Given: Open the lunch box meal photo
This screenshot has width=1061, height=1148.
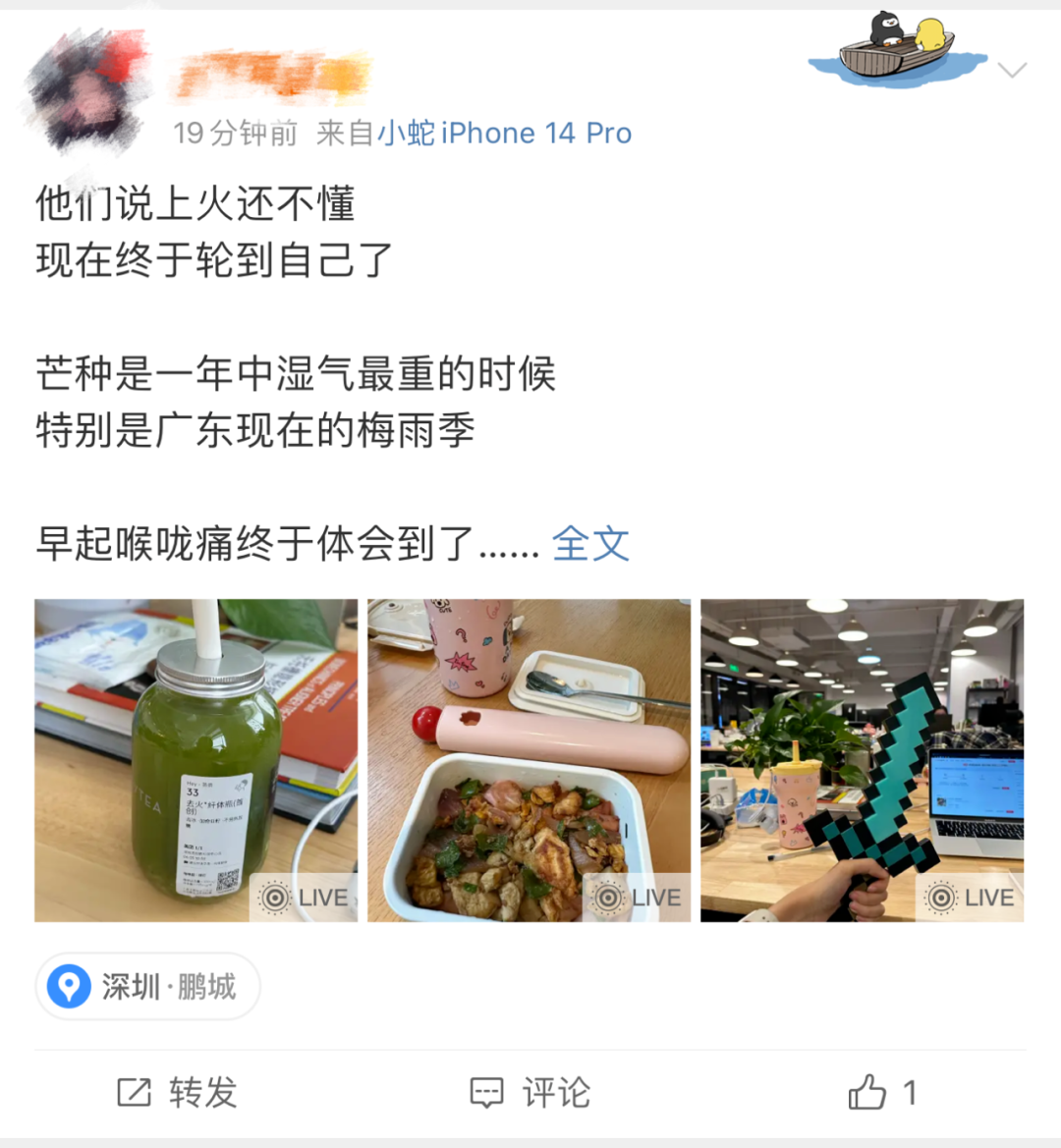Looking at the screenshot, I should tap(529, 760).
